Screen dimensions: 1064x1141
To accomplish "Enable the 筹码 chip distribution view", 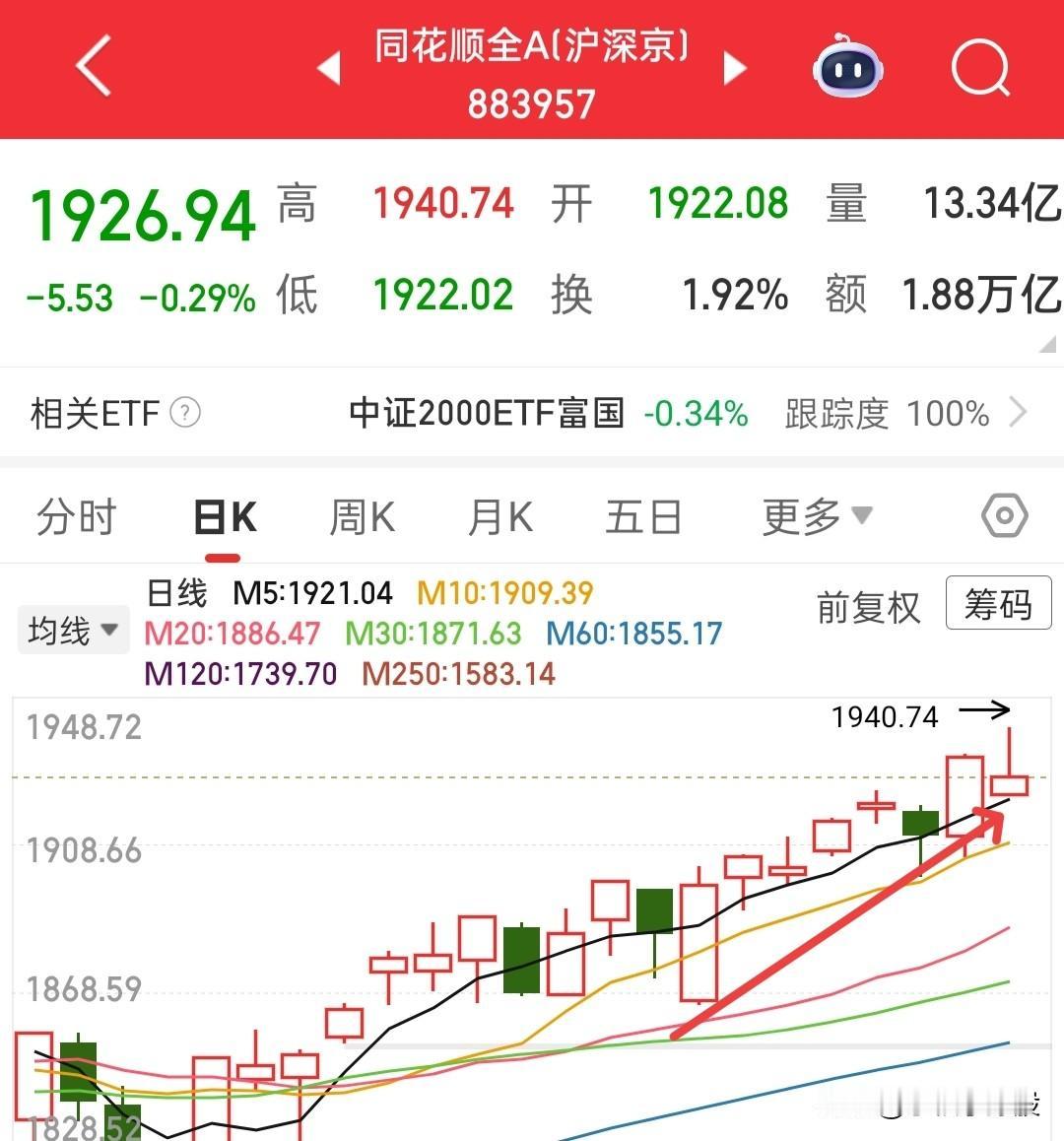I will coord(998,604).
